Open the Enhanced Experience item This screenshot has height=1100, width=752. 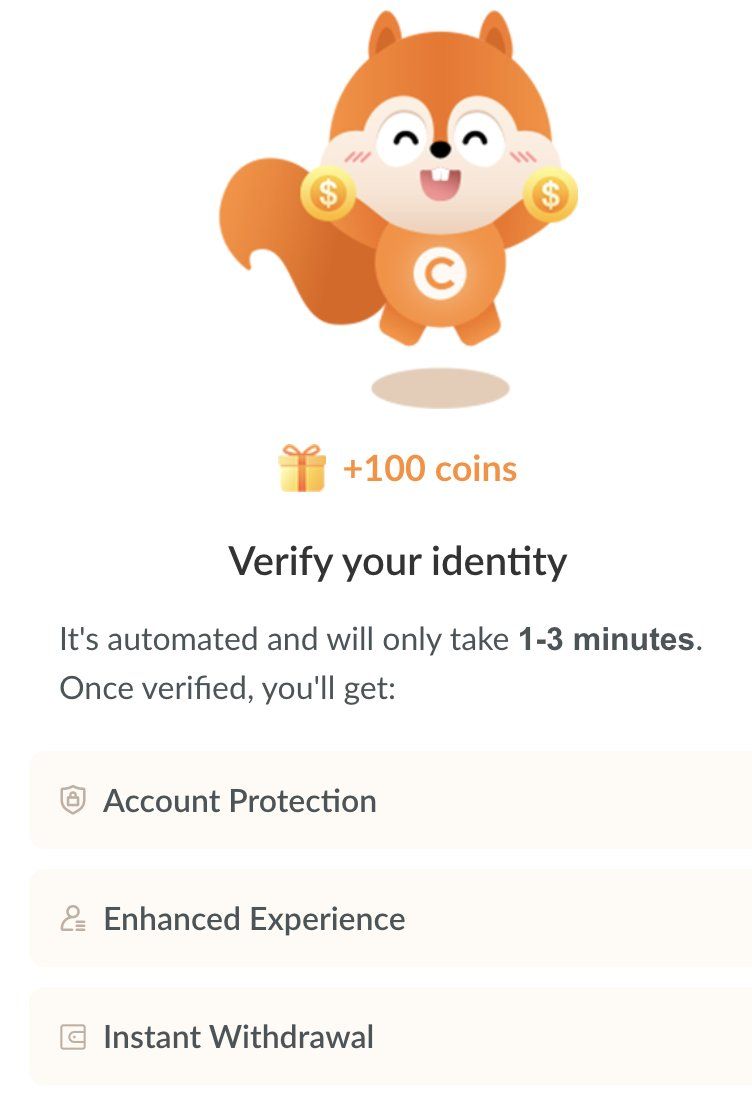click(x=376, y=918)
